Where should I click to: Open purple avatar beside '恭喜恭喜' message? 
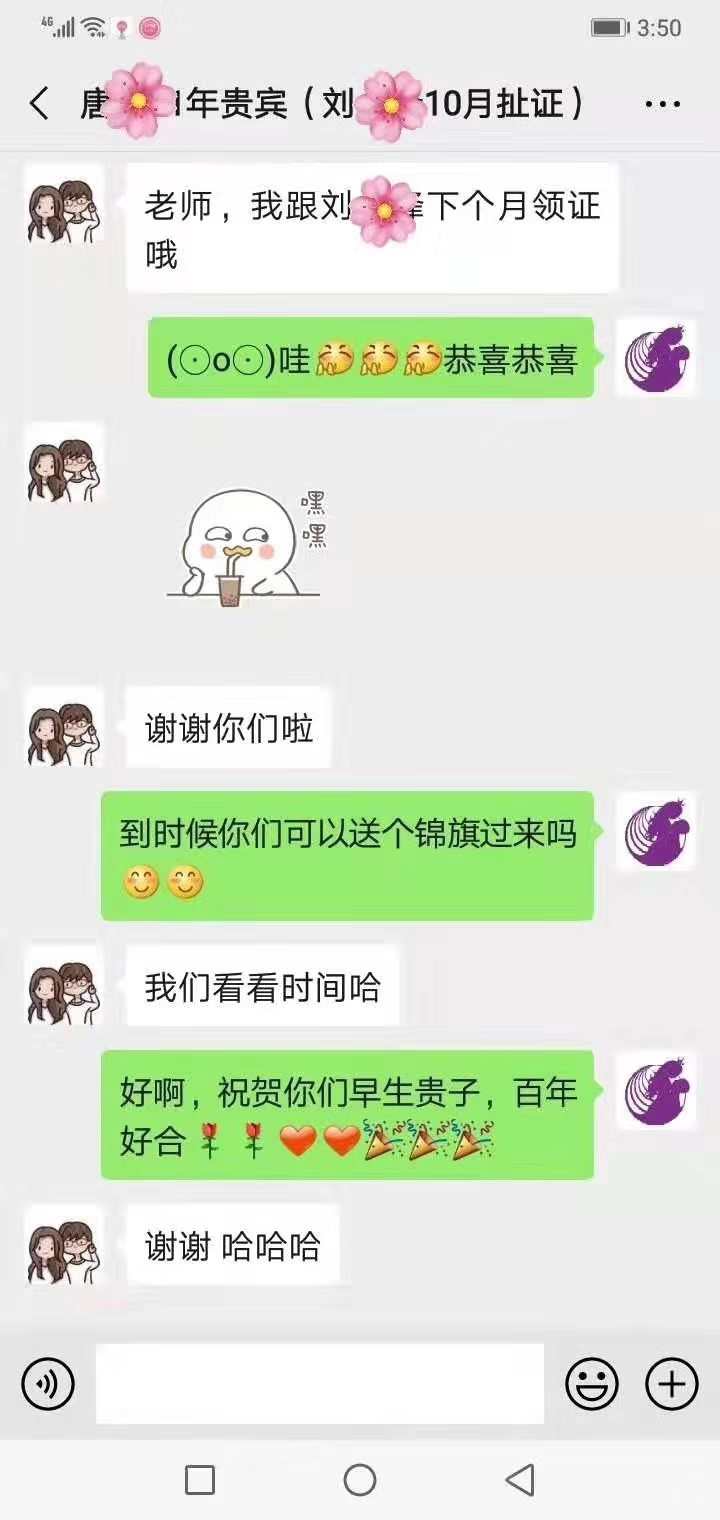point(655,358)
